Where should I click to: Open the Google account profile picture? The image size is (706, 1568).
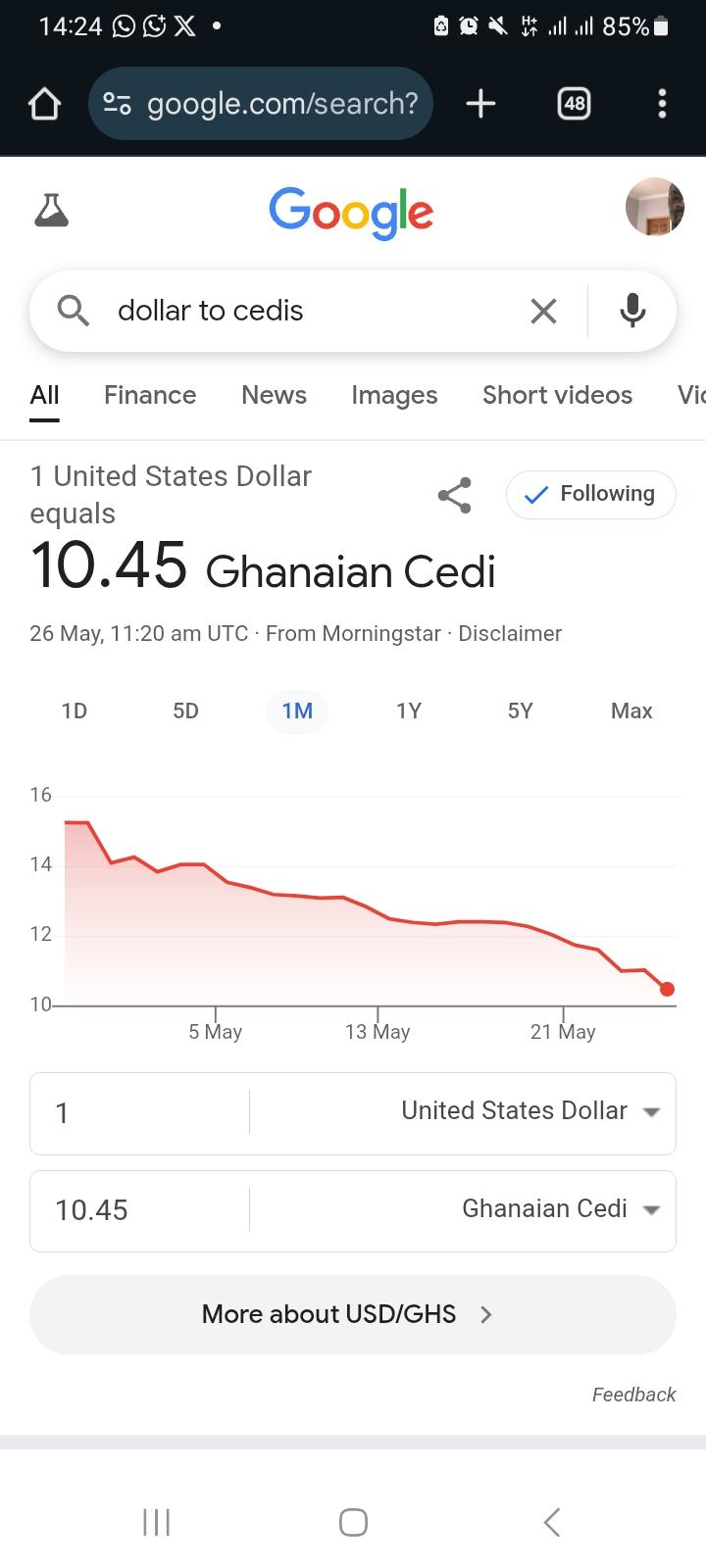tap(655, 207)
